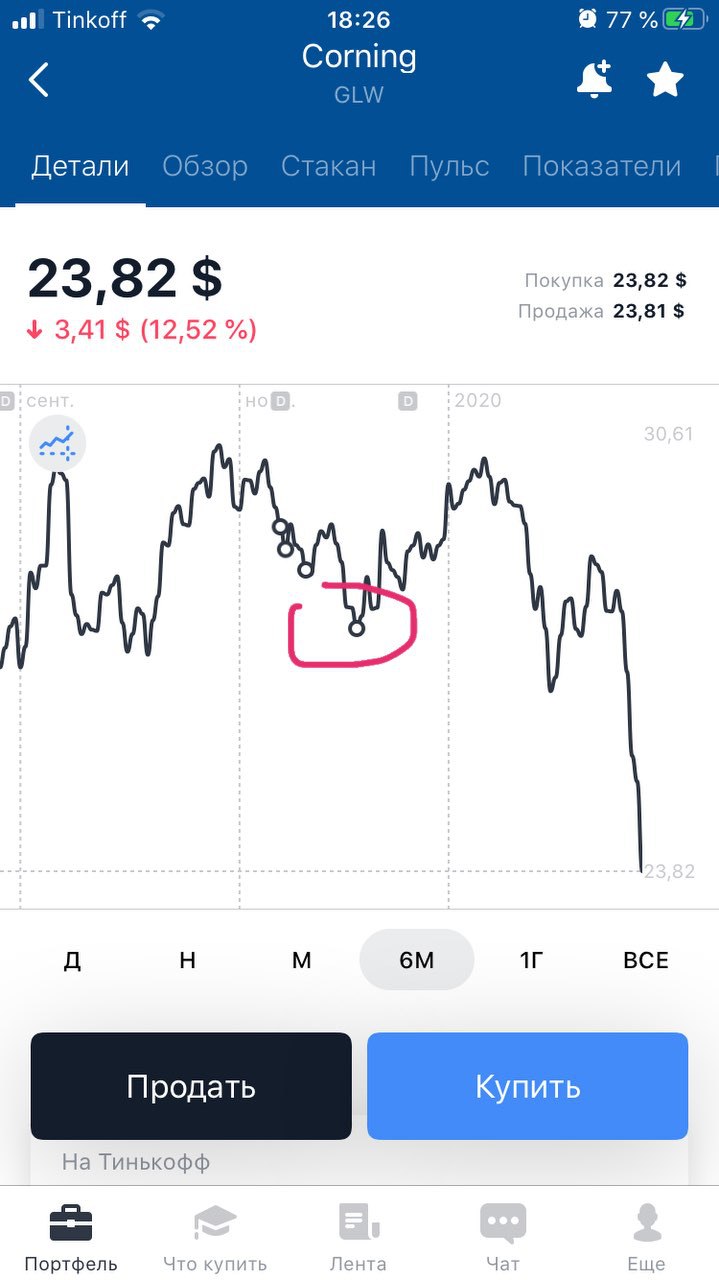Open the Показатели tab
The width and height of the screenshot is (719, 1280).
coord(602,166)
